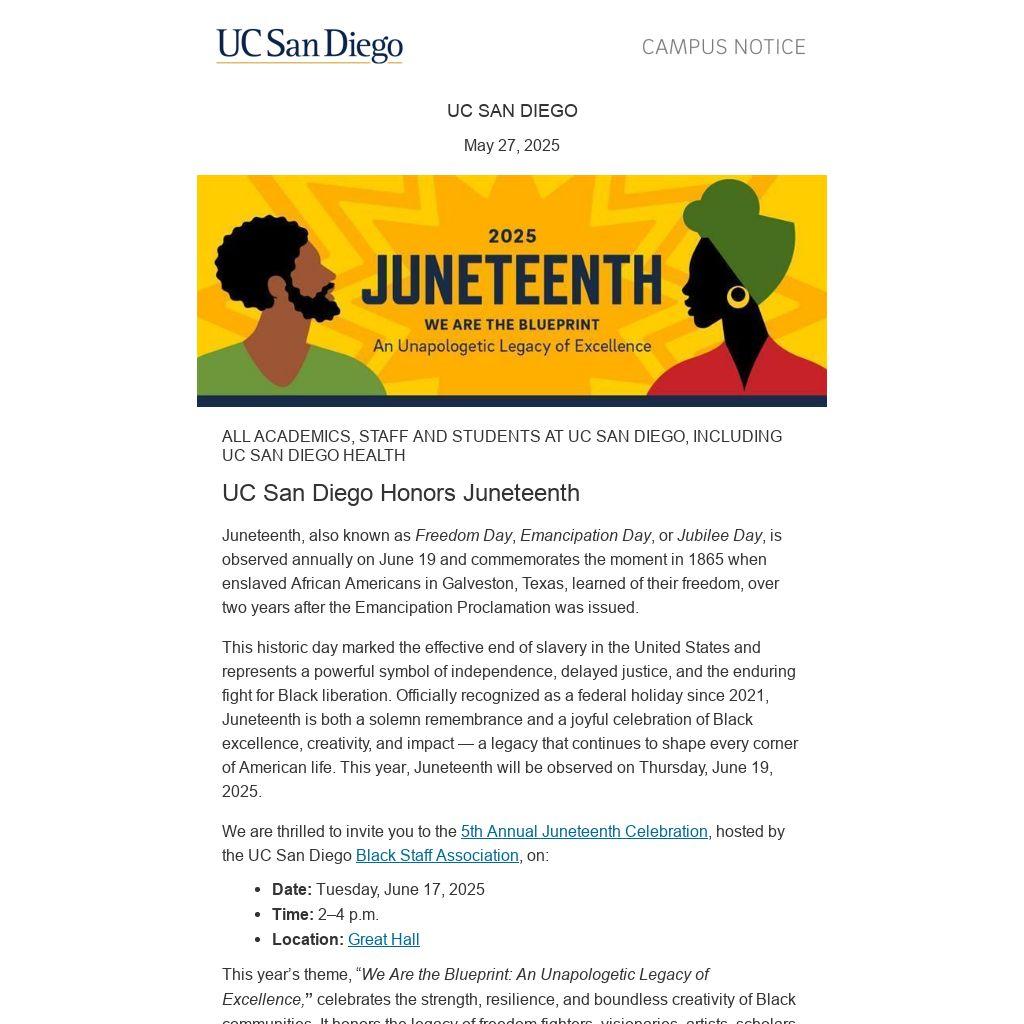Open the Great Hall location link
This screenshot has width=1024, height=1024.
383,939
